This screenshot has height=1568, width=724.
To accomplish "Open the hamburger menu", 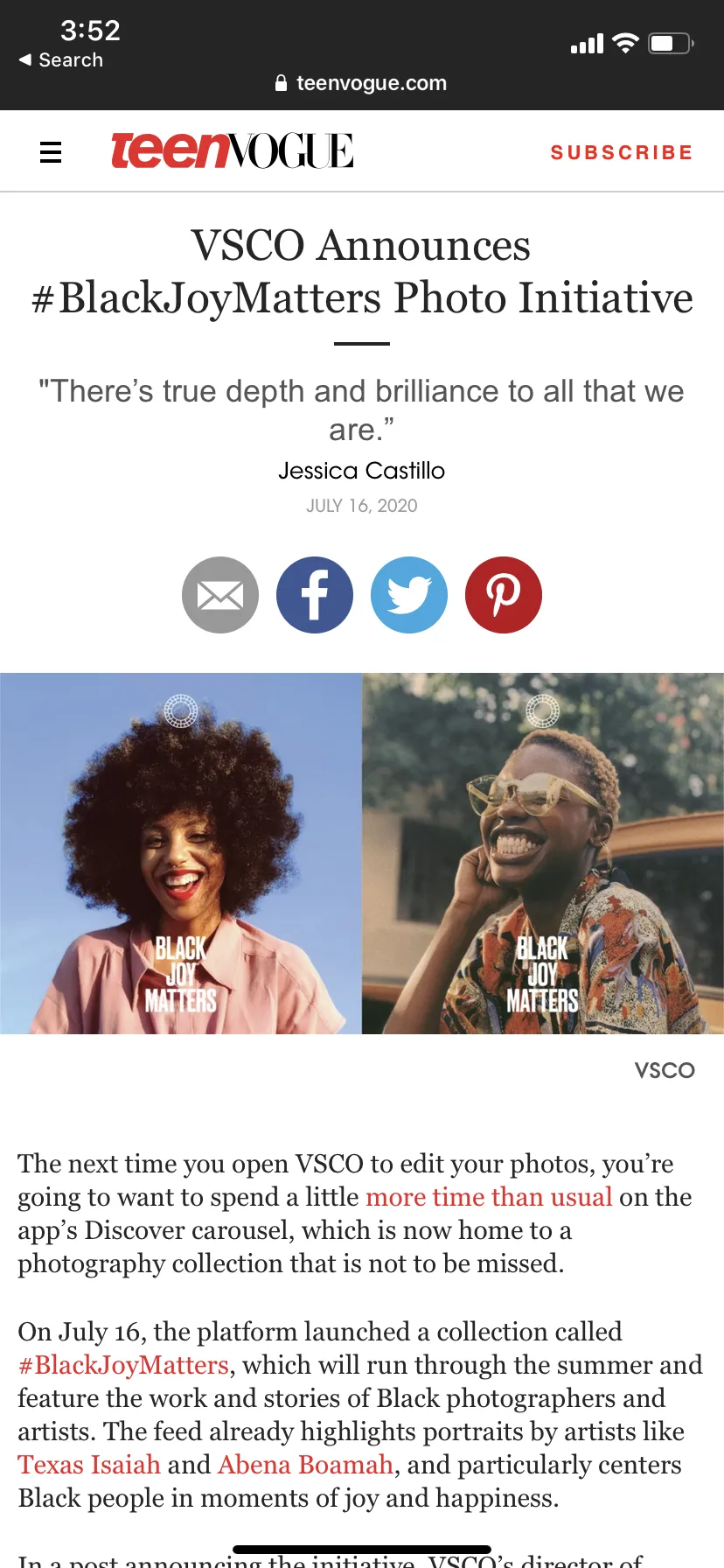I will coord(51,152).
